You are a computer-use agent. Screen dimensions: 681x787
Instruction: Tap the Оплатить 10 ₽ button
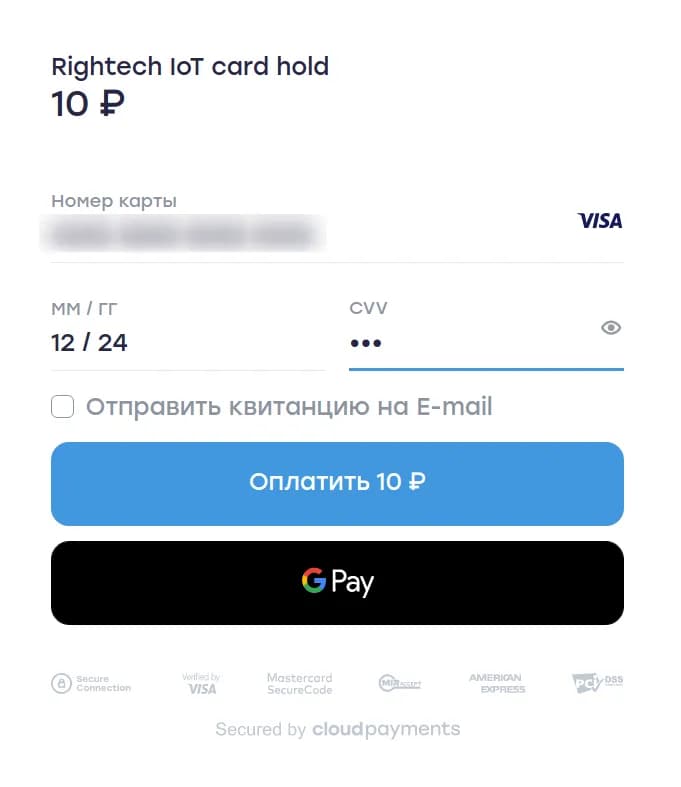tap(337, 483)
